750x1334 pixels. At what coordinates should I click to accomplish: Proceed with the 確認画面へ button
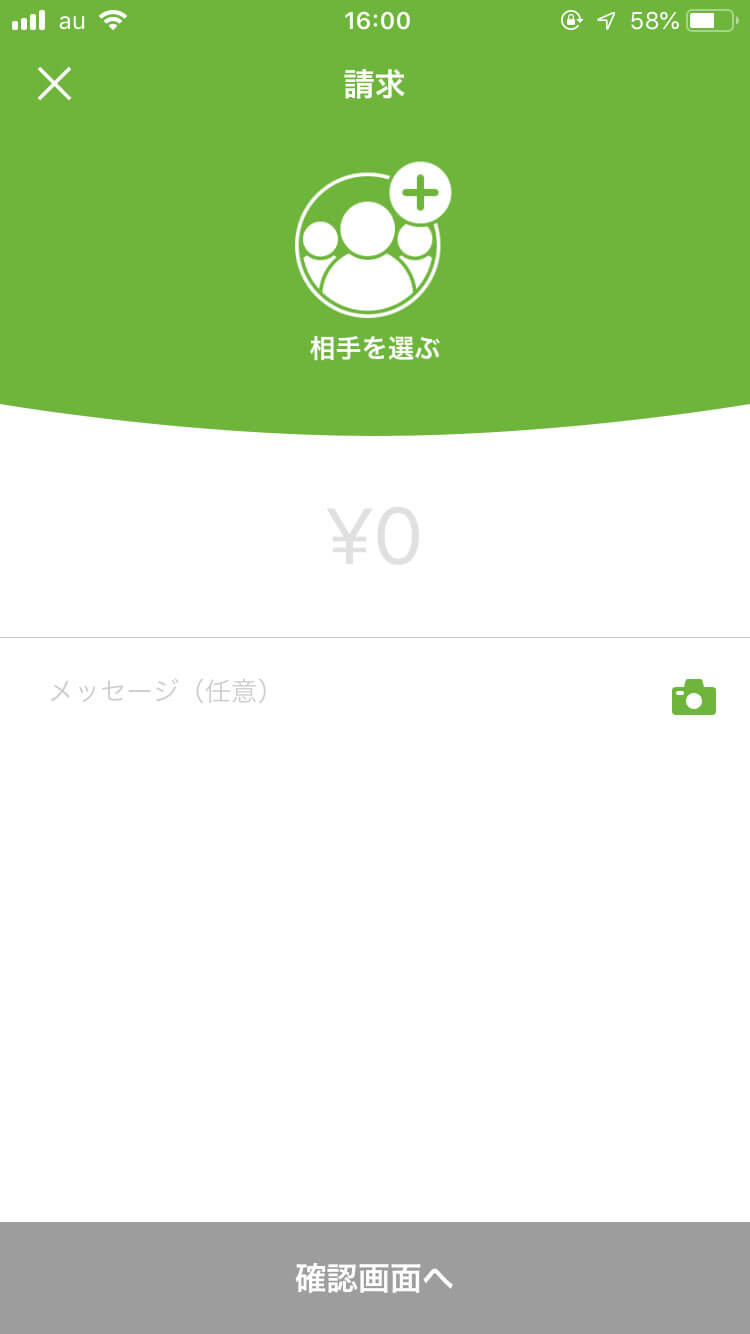coord(375,1278)
